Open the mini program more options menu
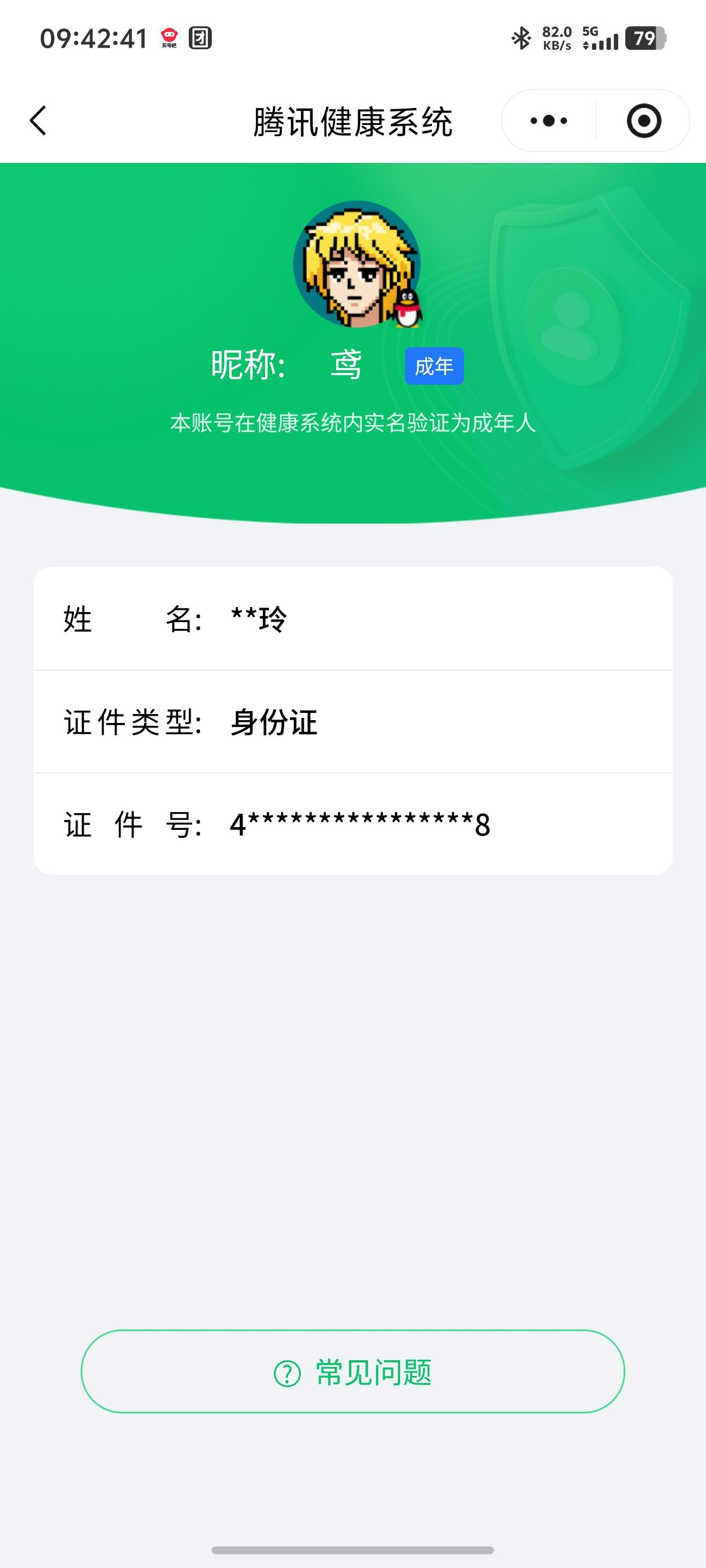The width and height of the screenshot is (706, 1568). point(547,120)
